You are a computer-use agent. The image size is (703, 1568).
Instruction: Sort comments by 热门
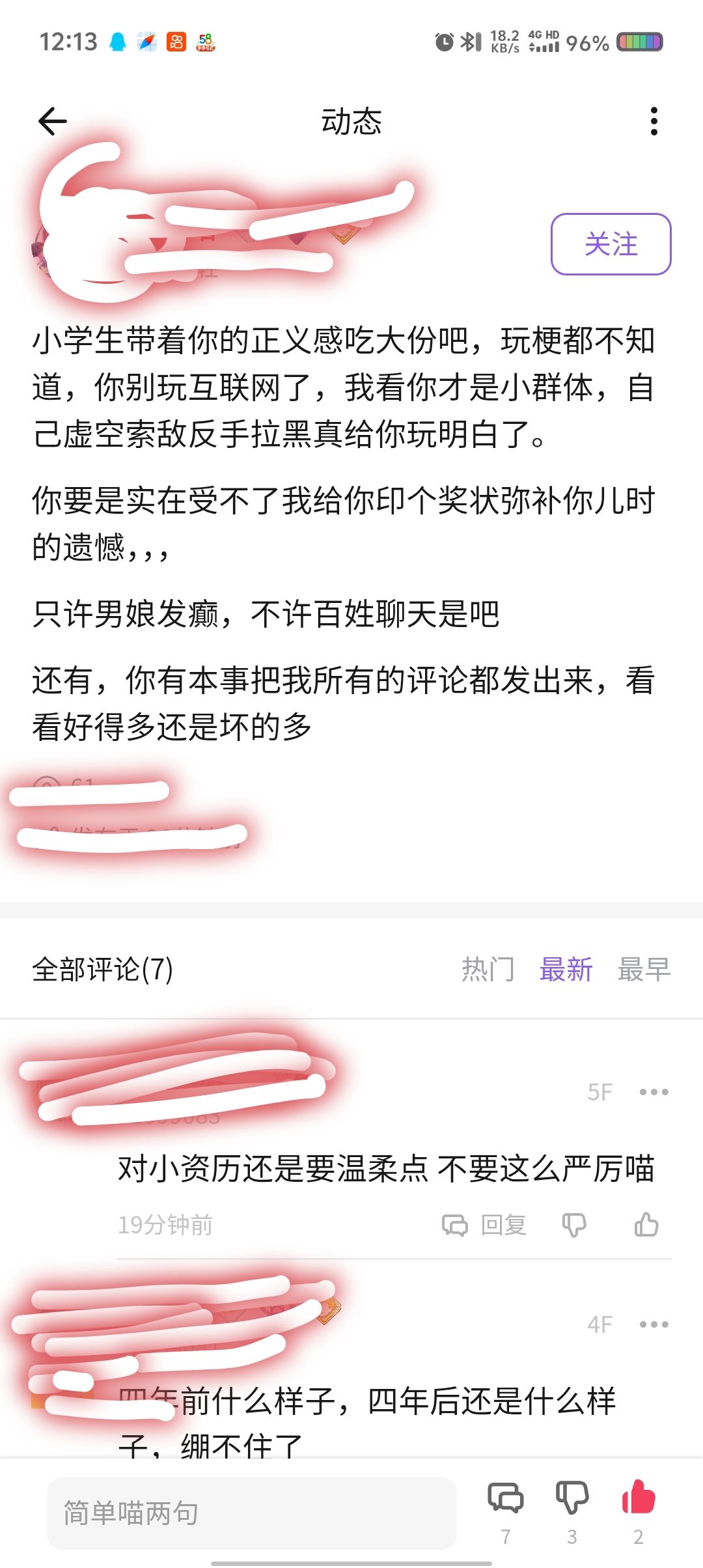(x=488, y=969)
